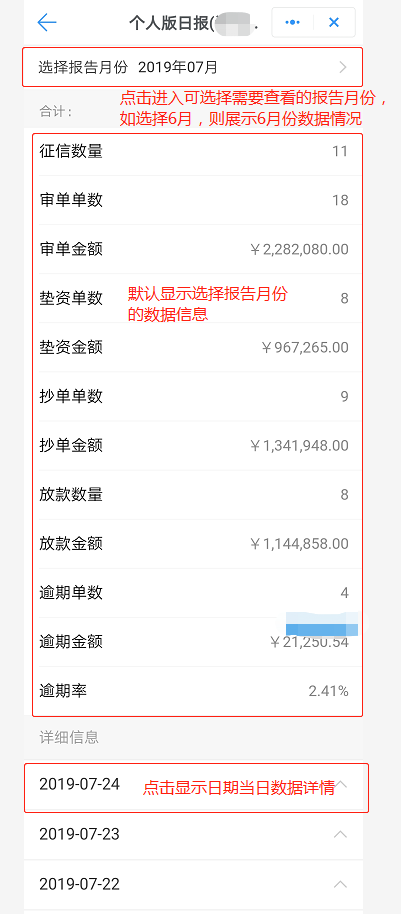This screenshot has height=914, width=401.
Task: Expand the 2019-07-24 daily details
Action: click(193, 785)
